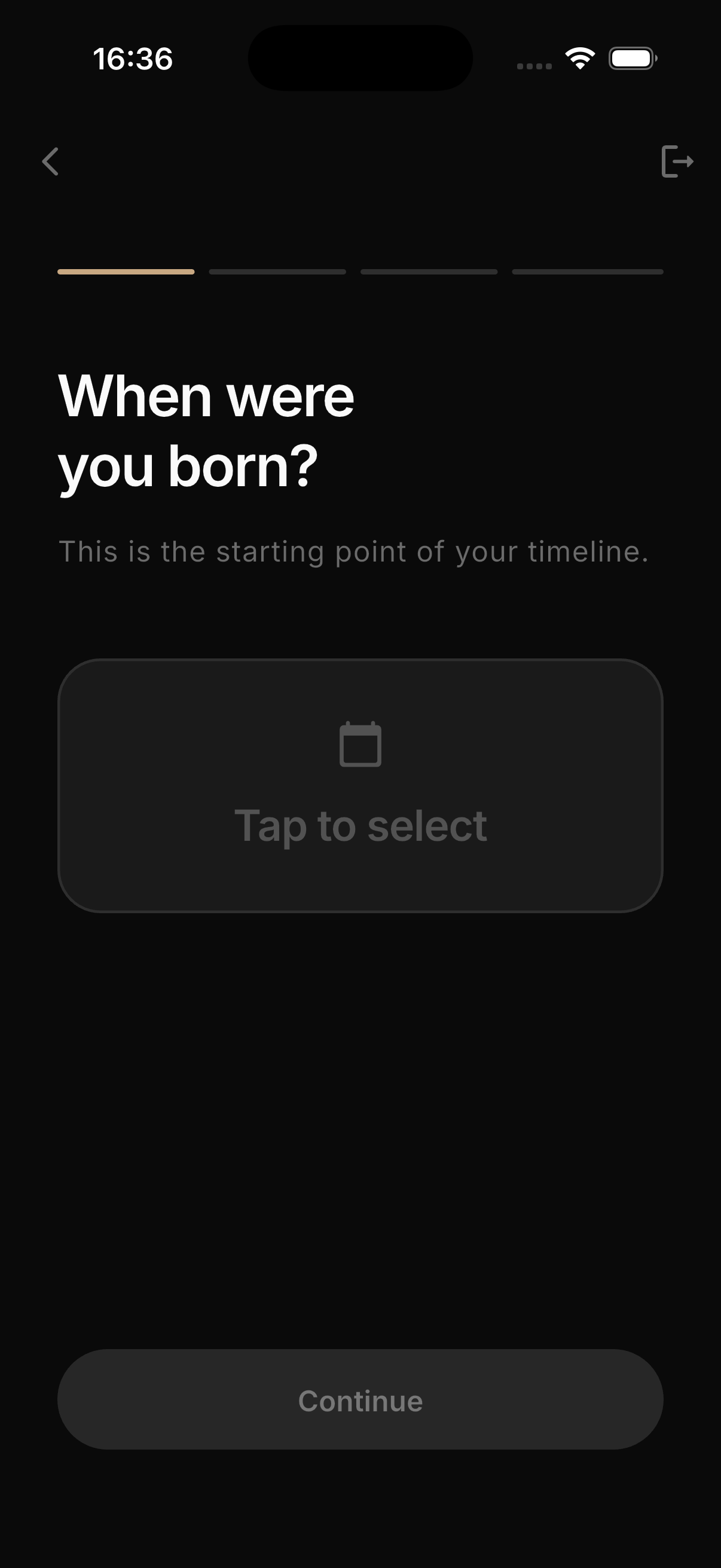This screenshot has width=721, height=1568.
Task: Click the third onboarding progress segment
Action: pos(429,272)
